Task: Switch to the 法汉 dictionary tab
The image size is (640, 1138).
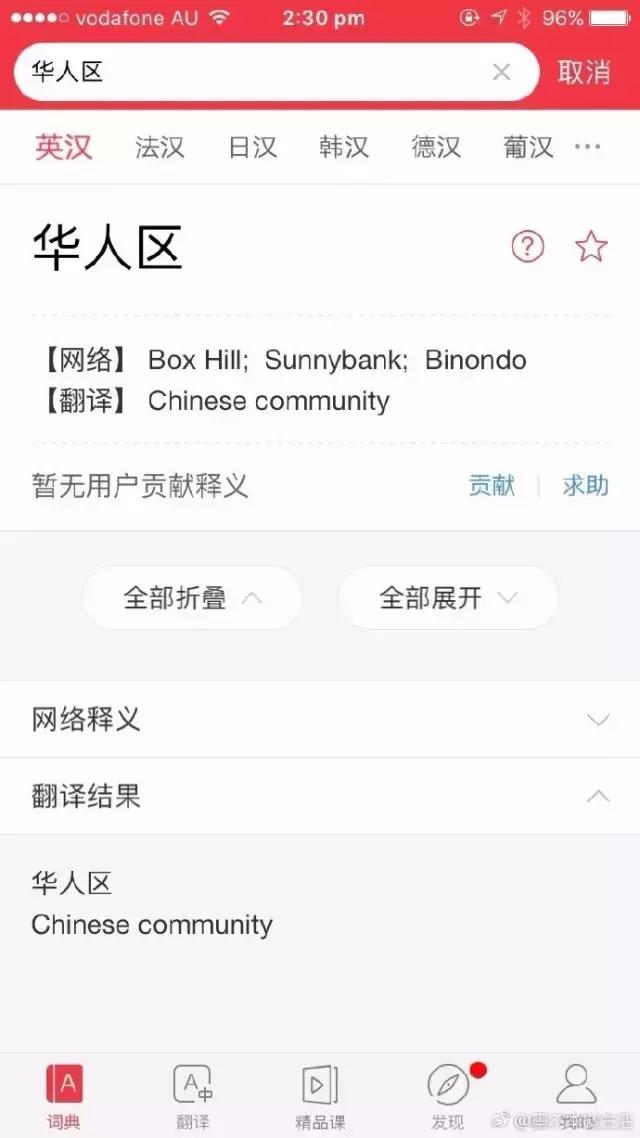Action: [160, 148]
